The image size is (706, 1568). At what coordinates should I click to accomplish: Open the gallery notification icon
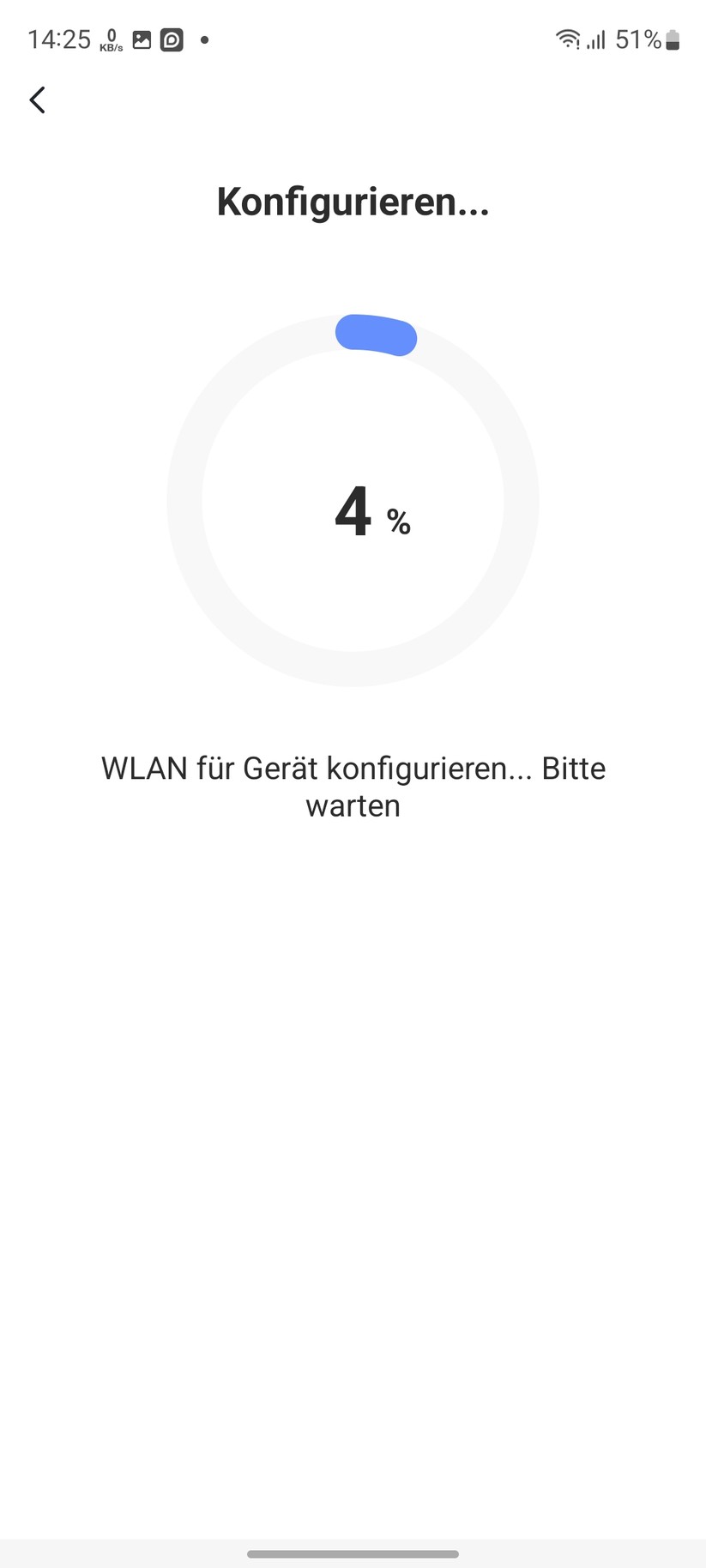[x=140, y=39]
